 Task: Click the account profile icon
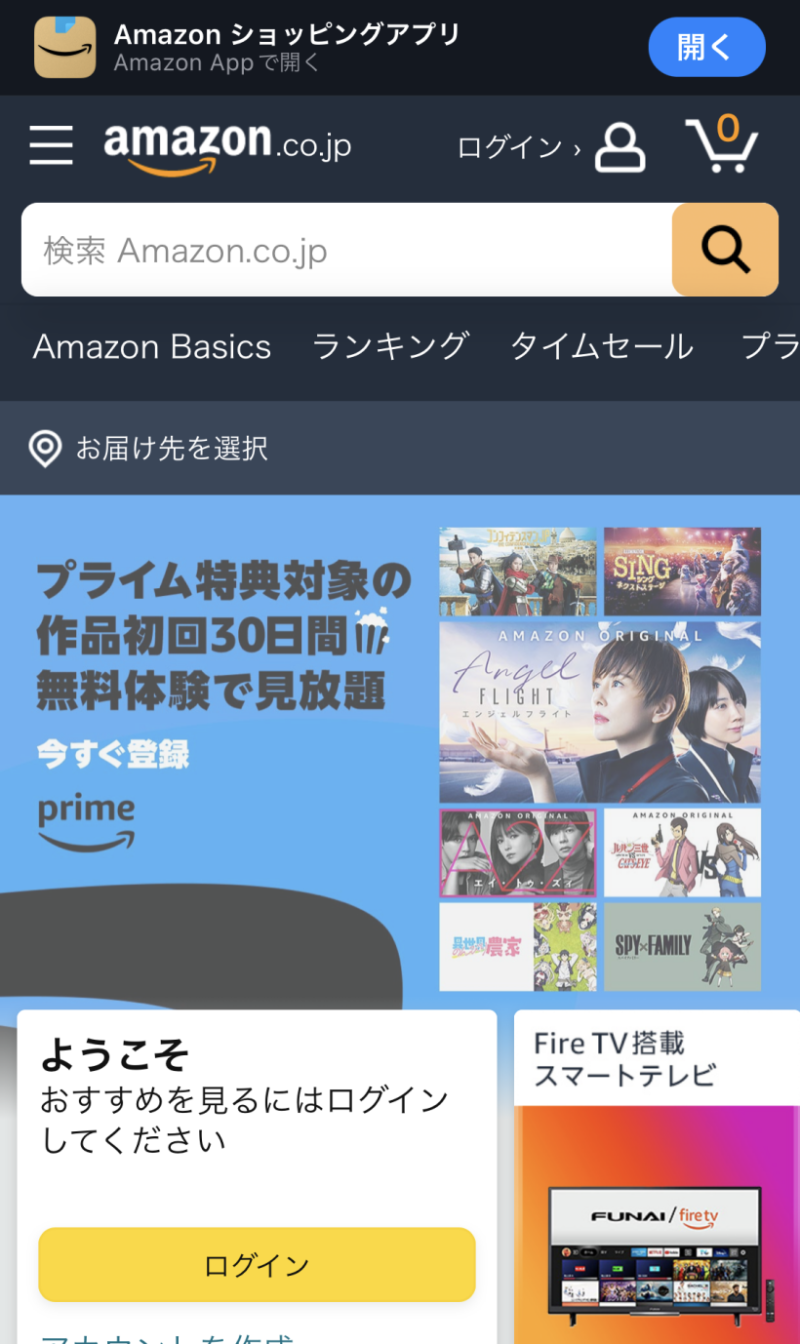click(x=619, y=146)
